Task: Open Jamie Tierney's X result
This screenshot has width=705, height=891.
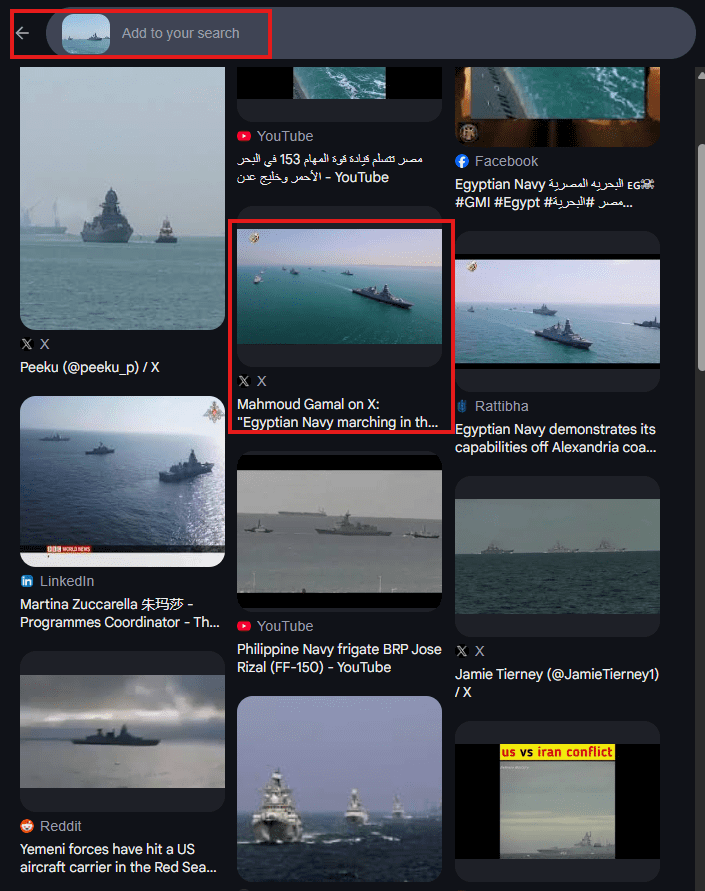Action: 557,683
